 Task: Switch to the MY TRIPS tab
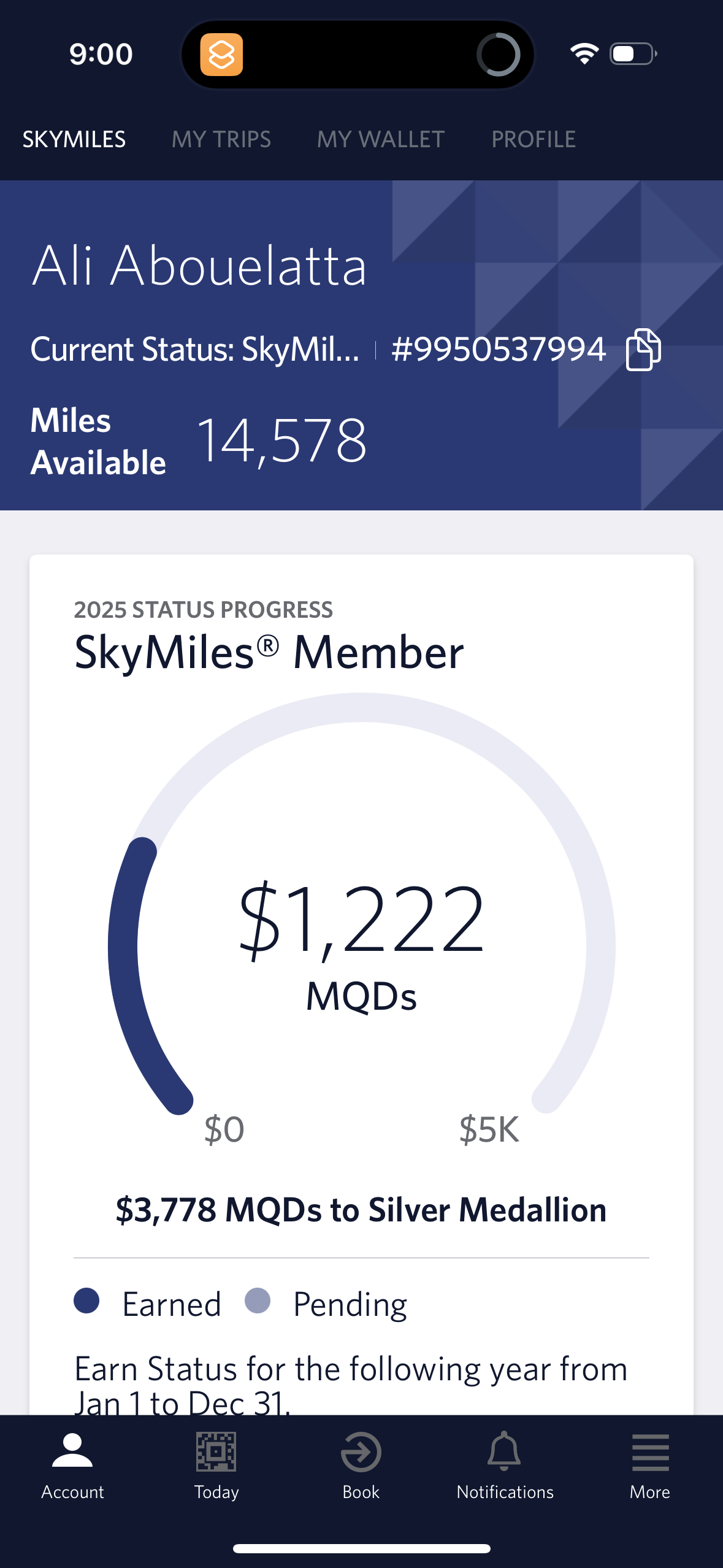tap(221, 139)
